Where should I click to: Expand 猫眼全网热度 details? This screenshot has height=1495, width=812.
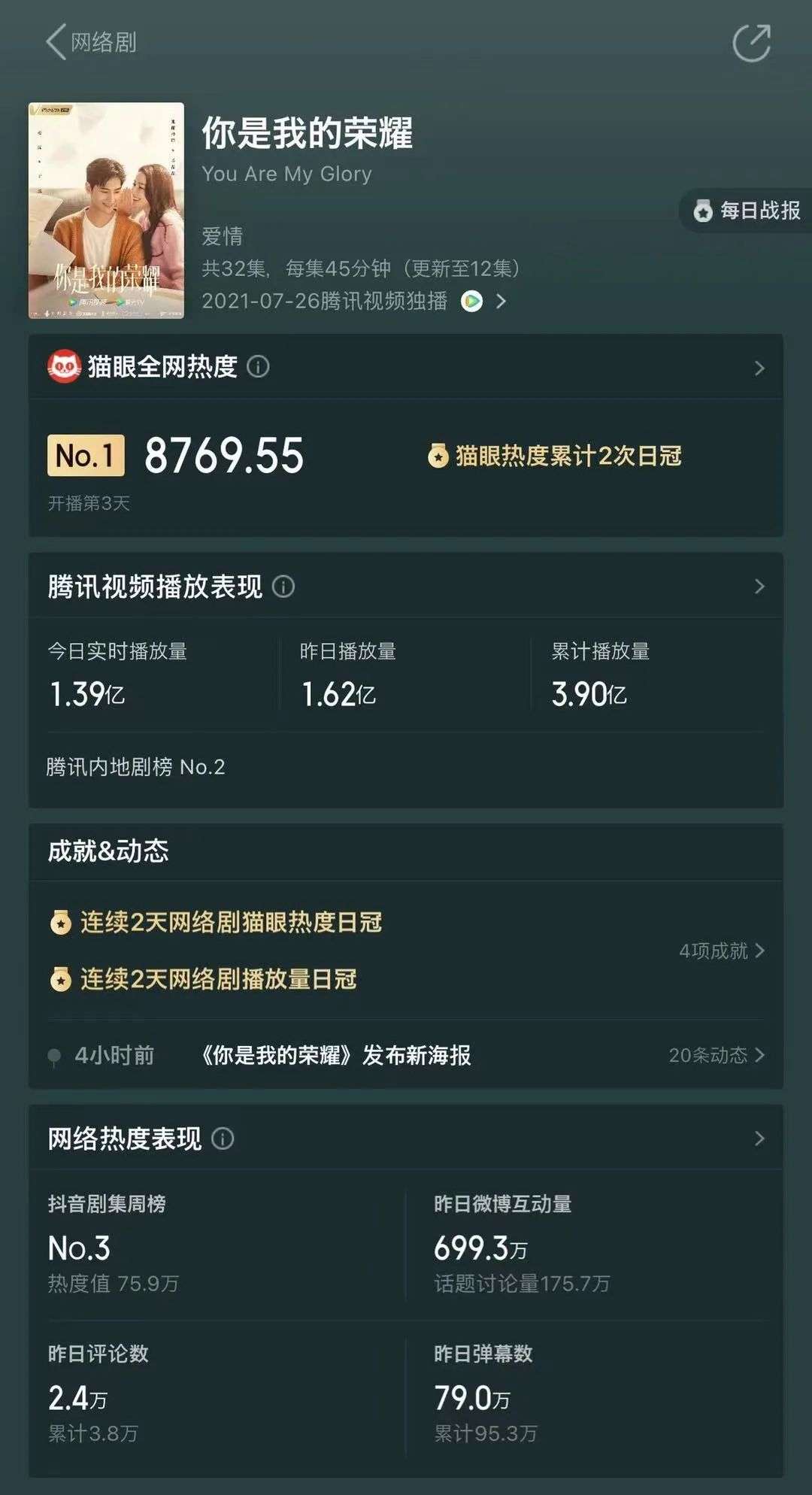(759, 368)
